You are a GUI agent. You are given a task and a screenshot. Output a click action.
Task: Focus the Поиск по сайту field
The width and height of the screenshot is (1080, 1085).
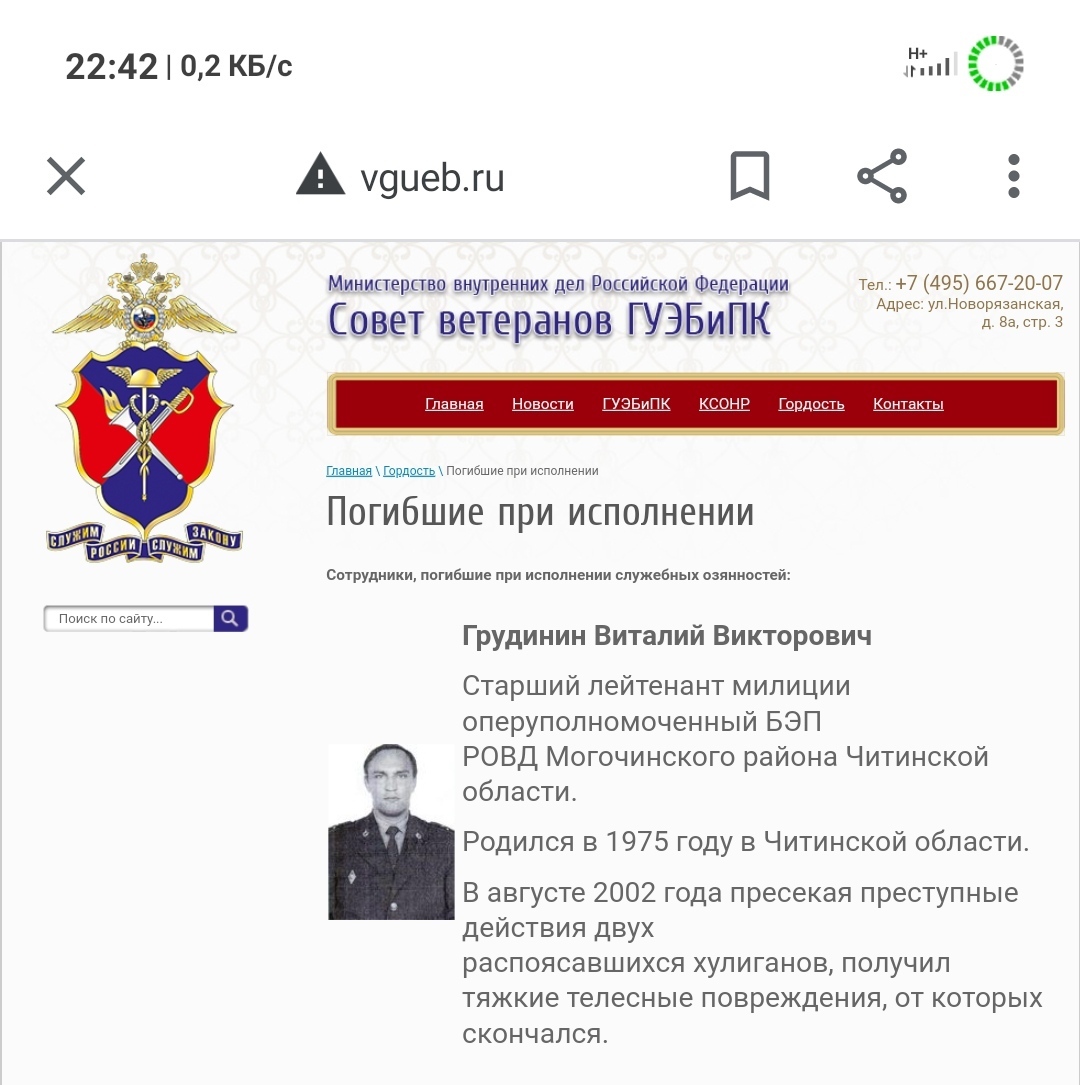[130, 619]
